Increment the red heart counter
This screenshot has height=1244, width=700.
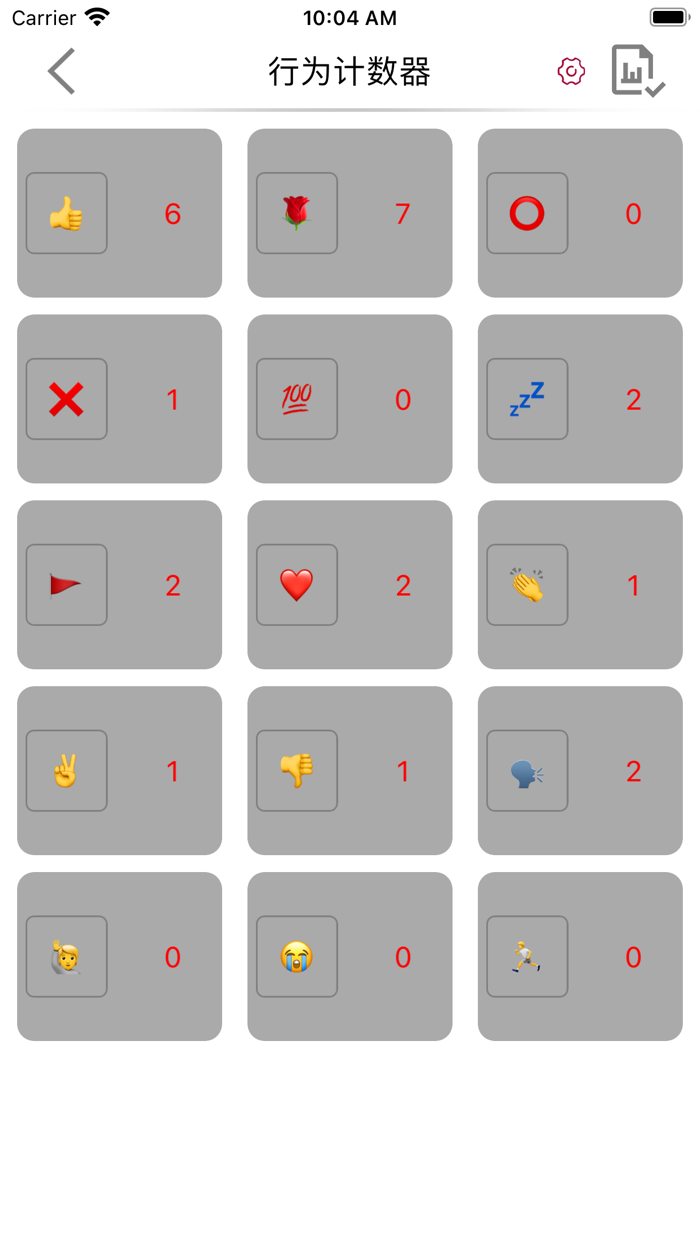click(350, 585)
